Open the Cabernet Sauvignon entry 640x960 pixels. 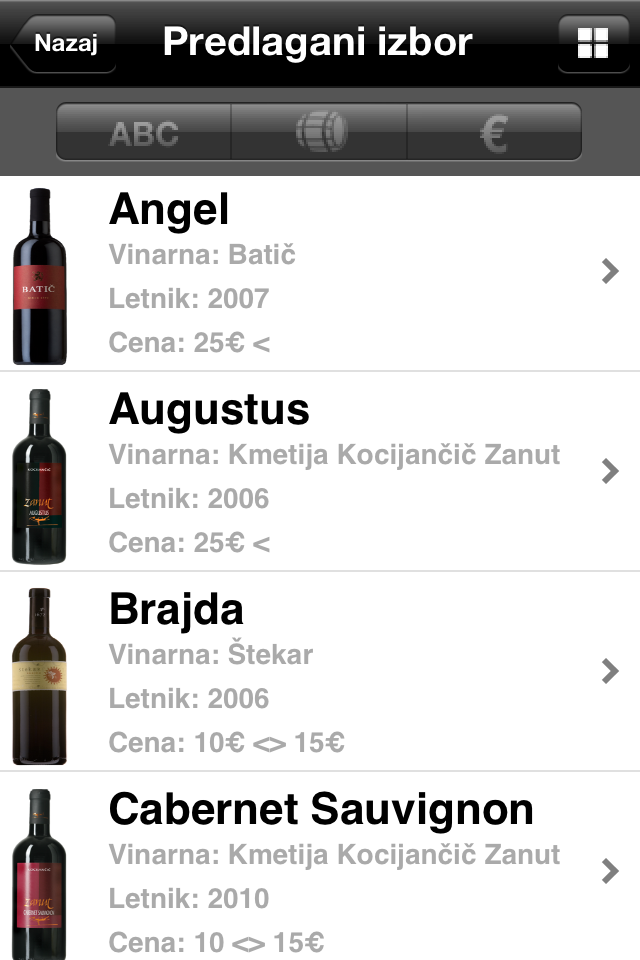[320, 868]
